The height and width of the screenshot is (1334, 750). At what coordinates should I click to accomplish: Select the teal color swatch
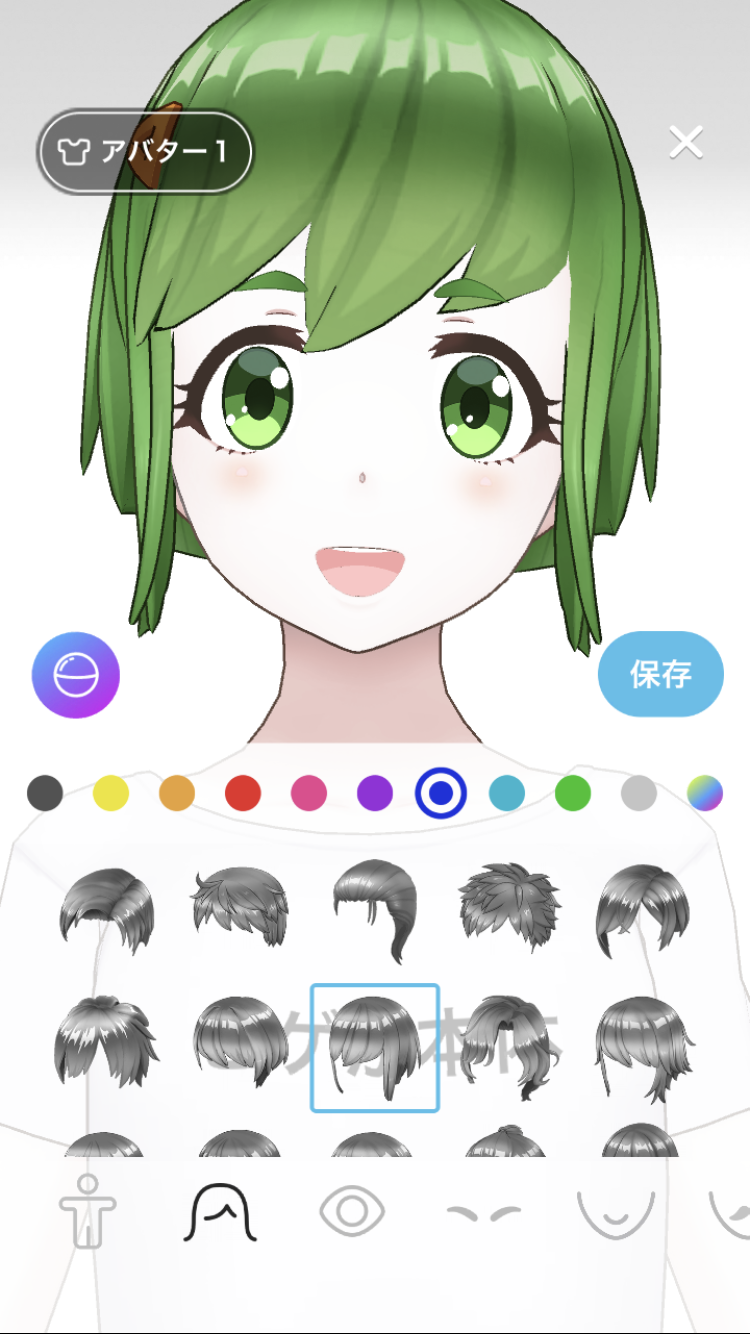click(x=507, y=795)
